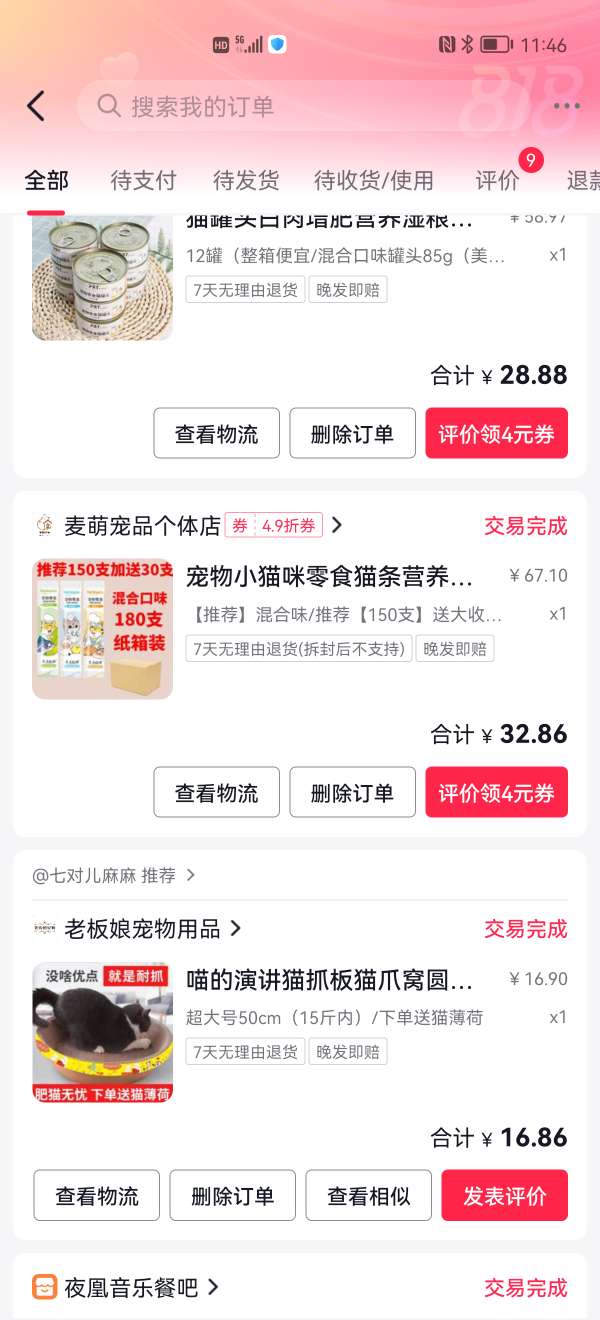Viewport: 600px width, 1320px height.
Task: Open the 夜凰音乐餐吧 shop
Action: (x=131, y=1288)
